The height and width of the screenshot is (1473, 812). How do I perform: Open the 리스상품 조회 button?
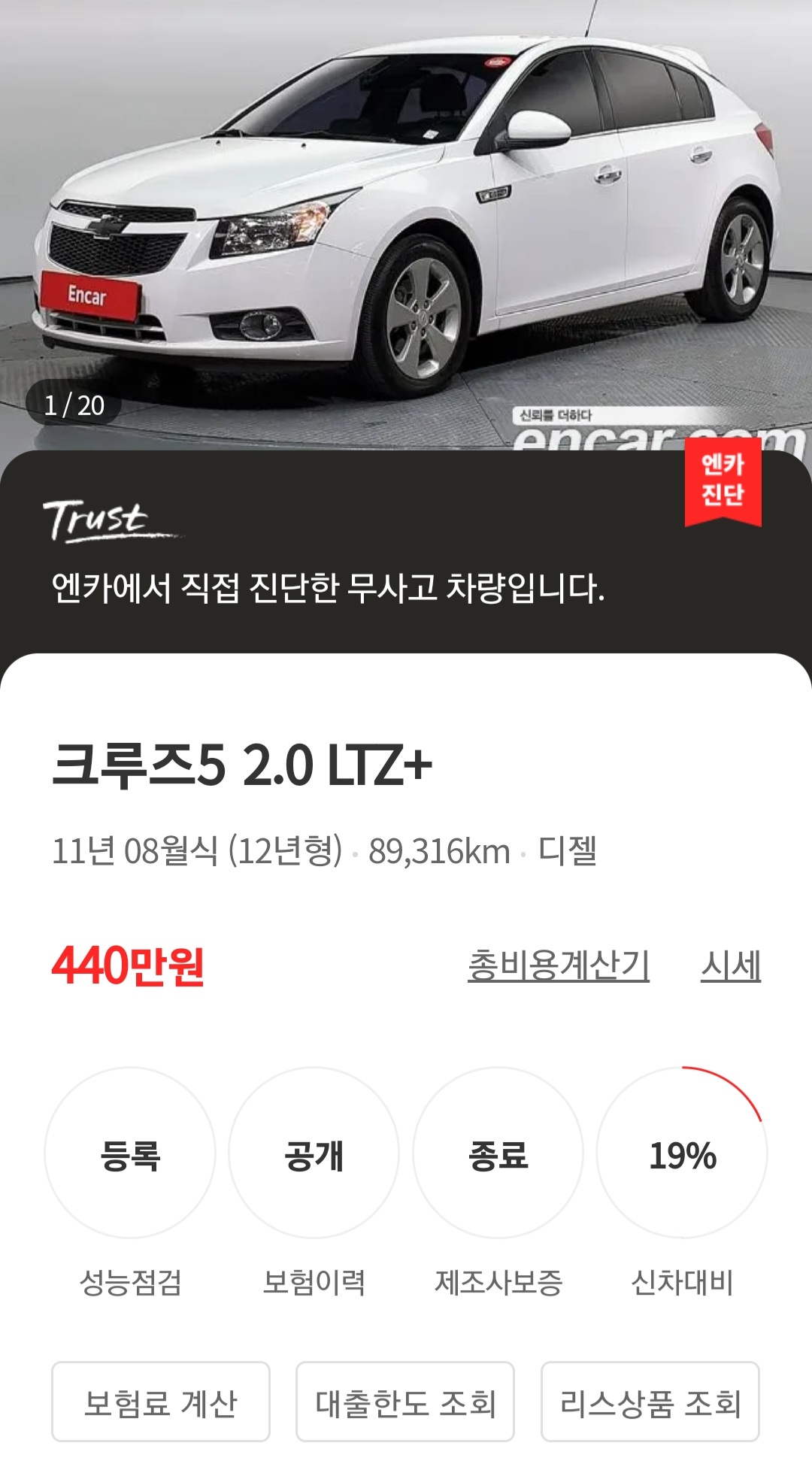[647, 1404]
